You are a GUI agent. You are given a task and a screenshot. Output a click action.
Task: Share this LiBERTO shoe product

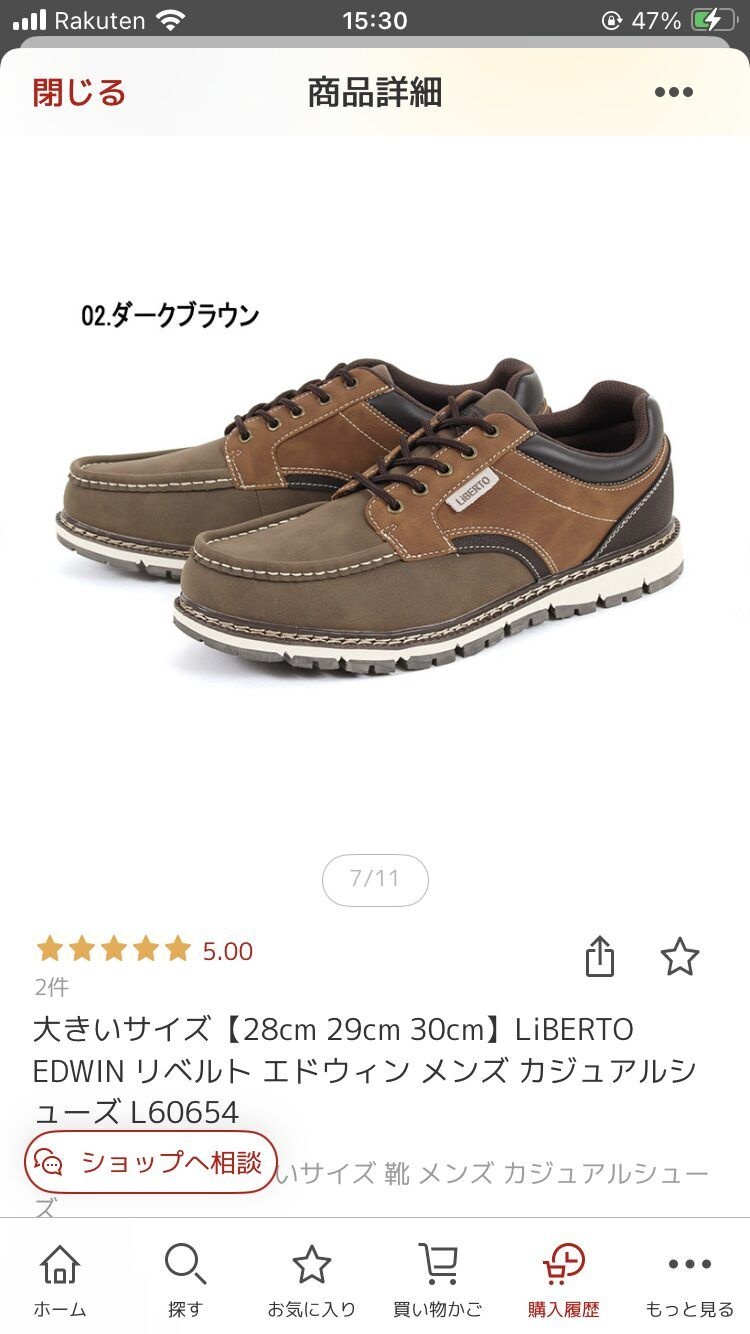[599, 957]
